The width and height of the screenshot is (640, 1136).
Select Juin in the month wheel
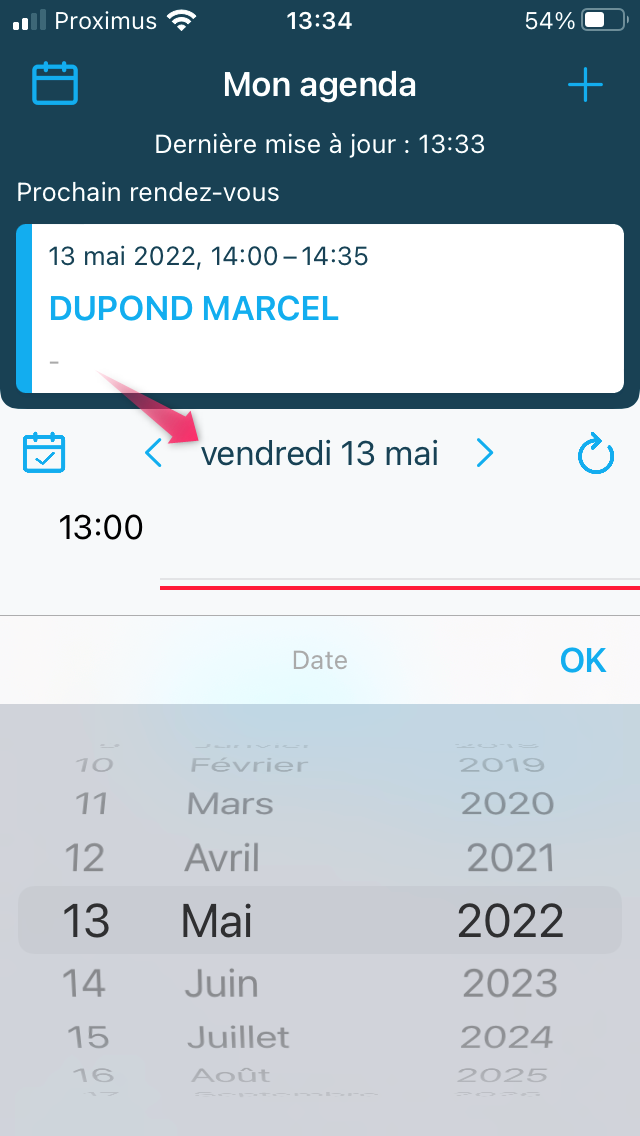[221, 983]
